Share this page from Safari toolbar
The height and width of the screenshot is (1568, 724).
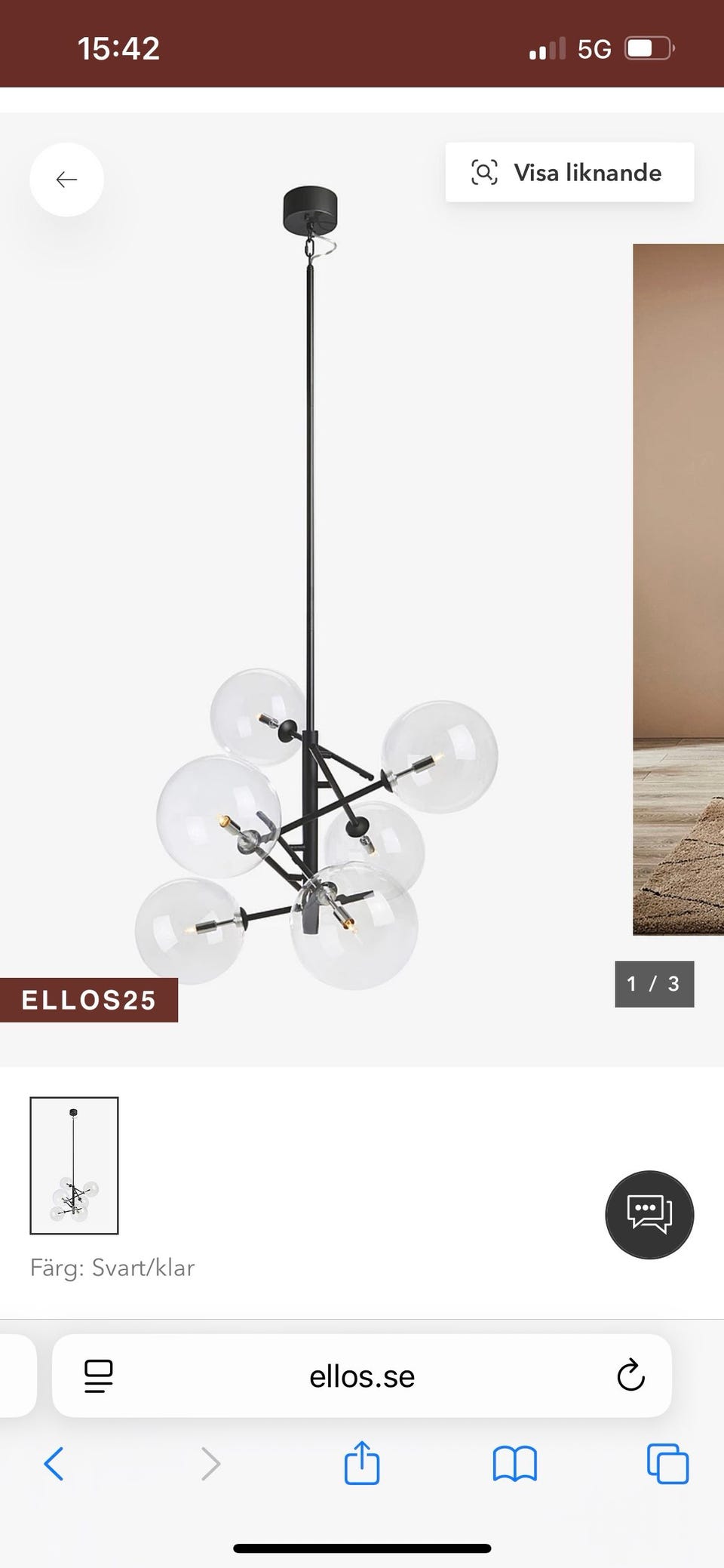coord(362,1462)
